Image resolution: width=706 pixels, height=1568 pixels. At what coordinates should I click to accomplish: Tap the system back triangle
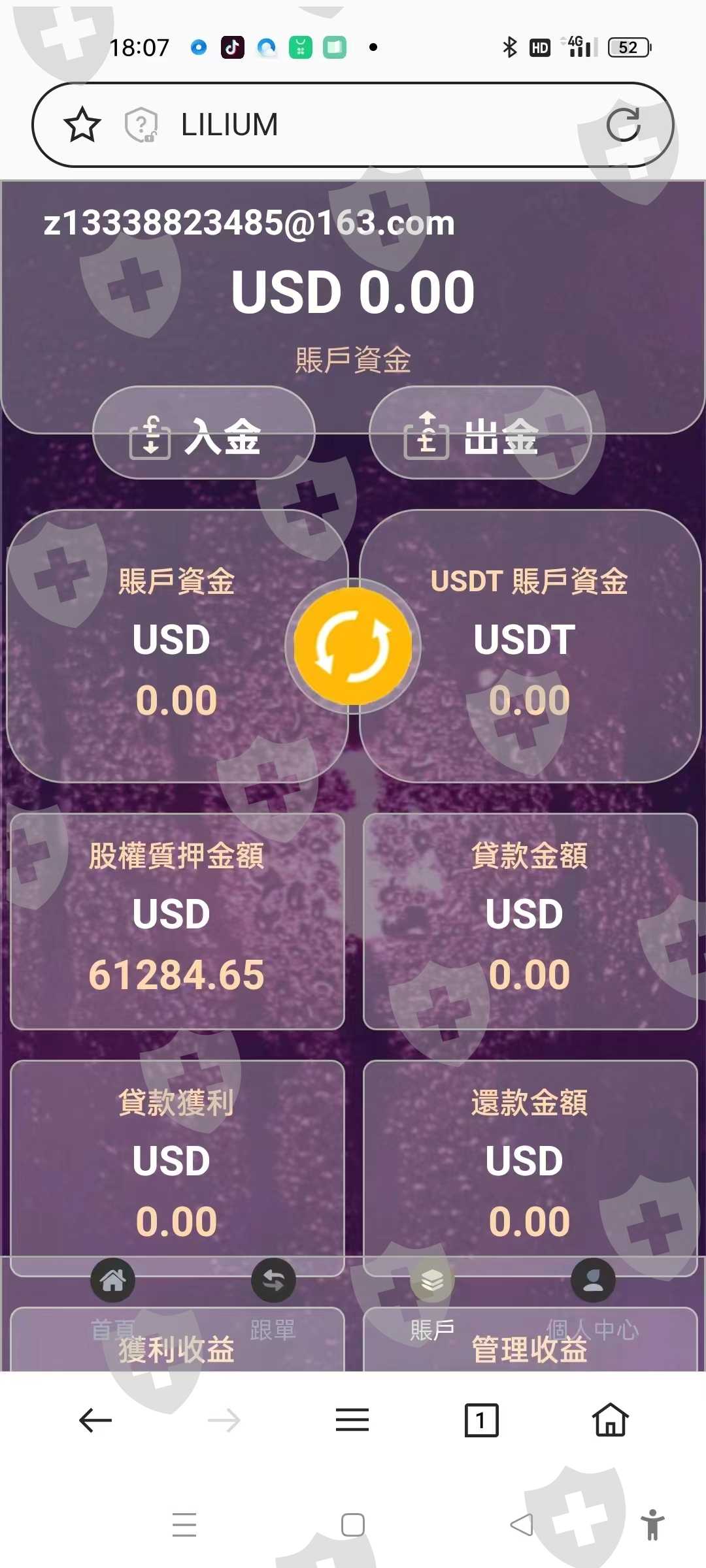[522, 1525]
